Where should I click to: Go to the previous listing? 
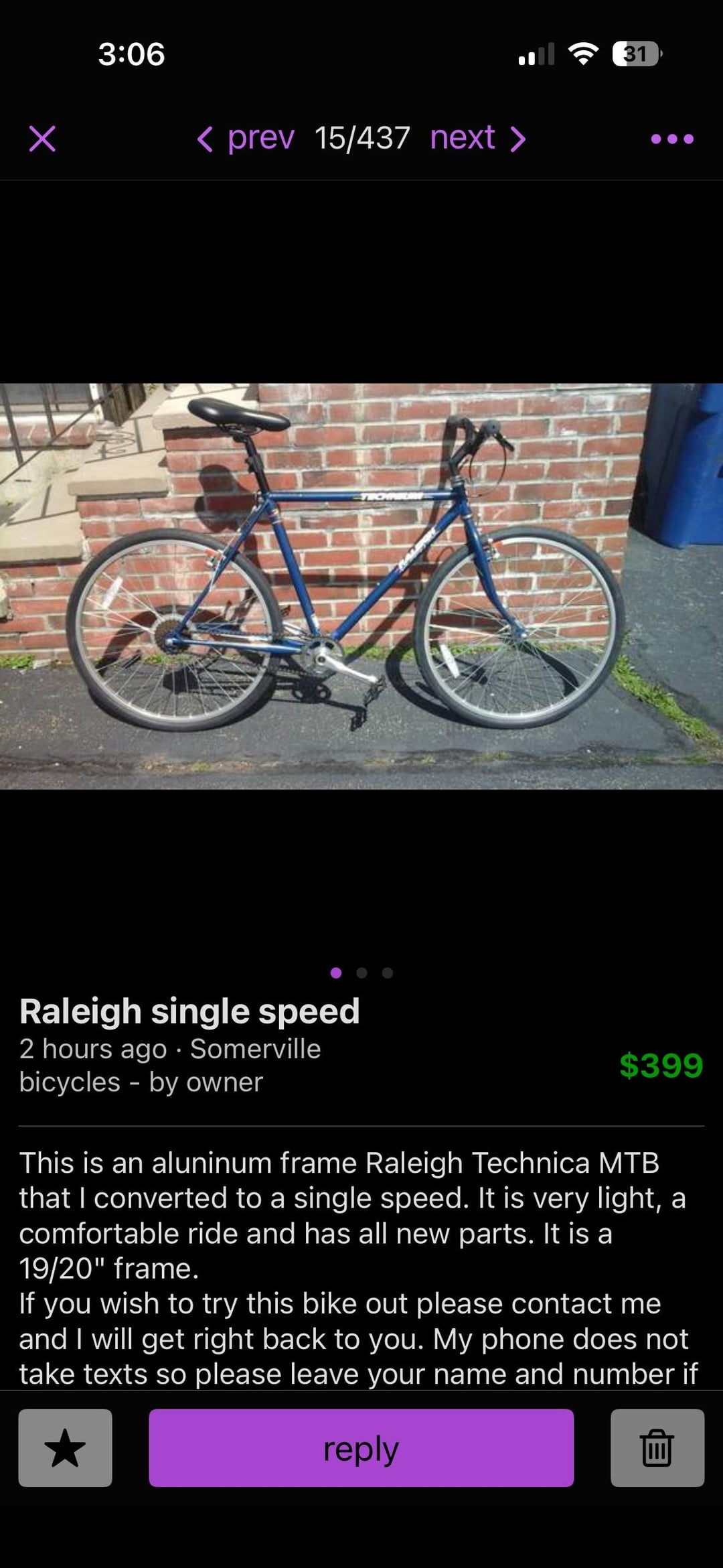[246, 139]
